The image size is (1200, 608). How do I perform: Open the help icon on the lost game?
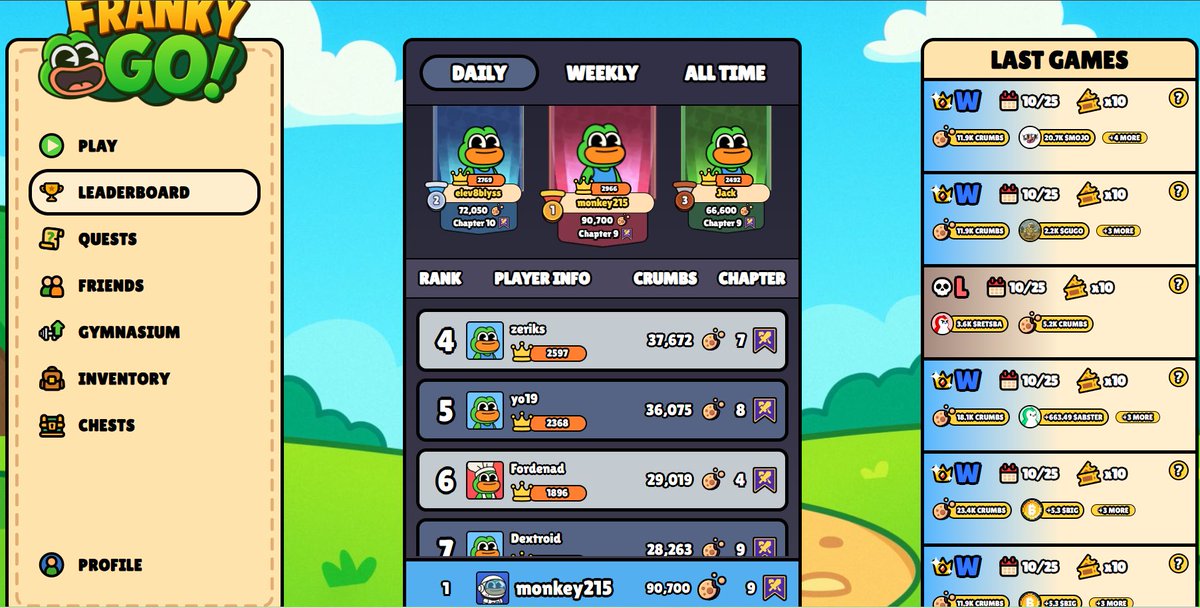point(1178,285)
